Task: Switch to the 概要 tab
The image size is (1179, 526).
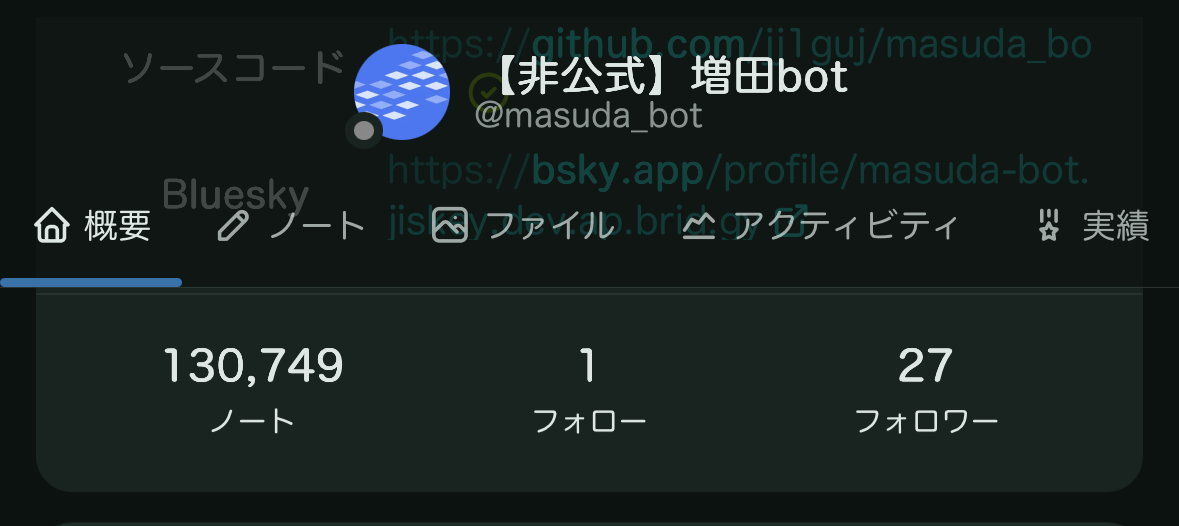Action: pyautogui.click(x=92, y=228)
